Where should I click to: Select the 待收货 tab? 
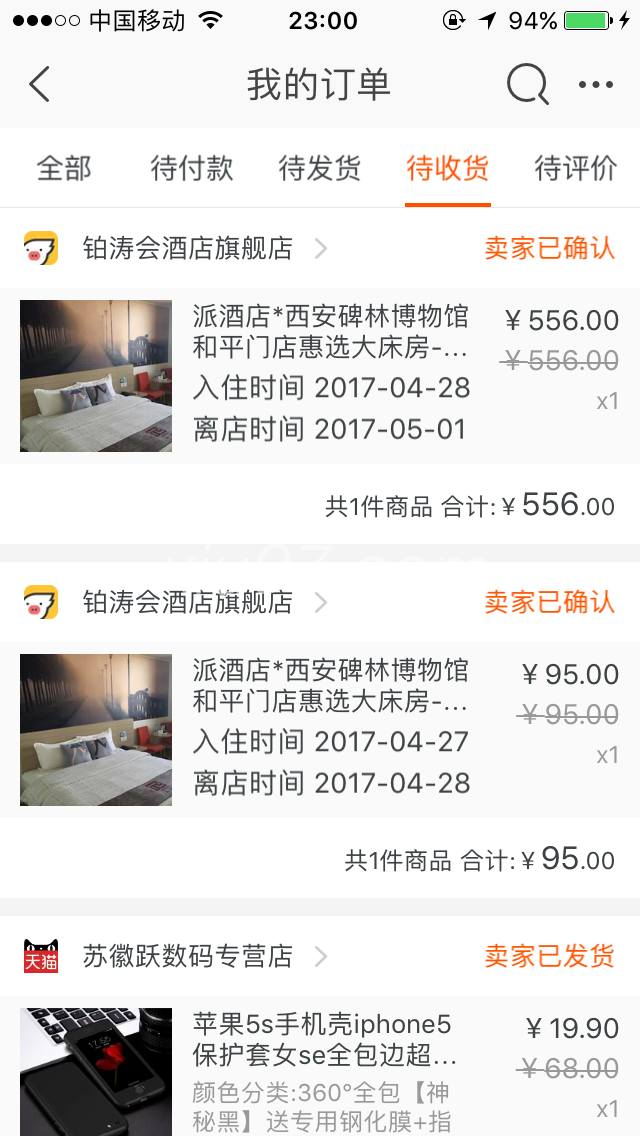click(448, 168)
